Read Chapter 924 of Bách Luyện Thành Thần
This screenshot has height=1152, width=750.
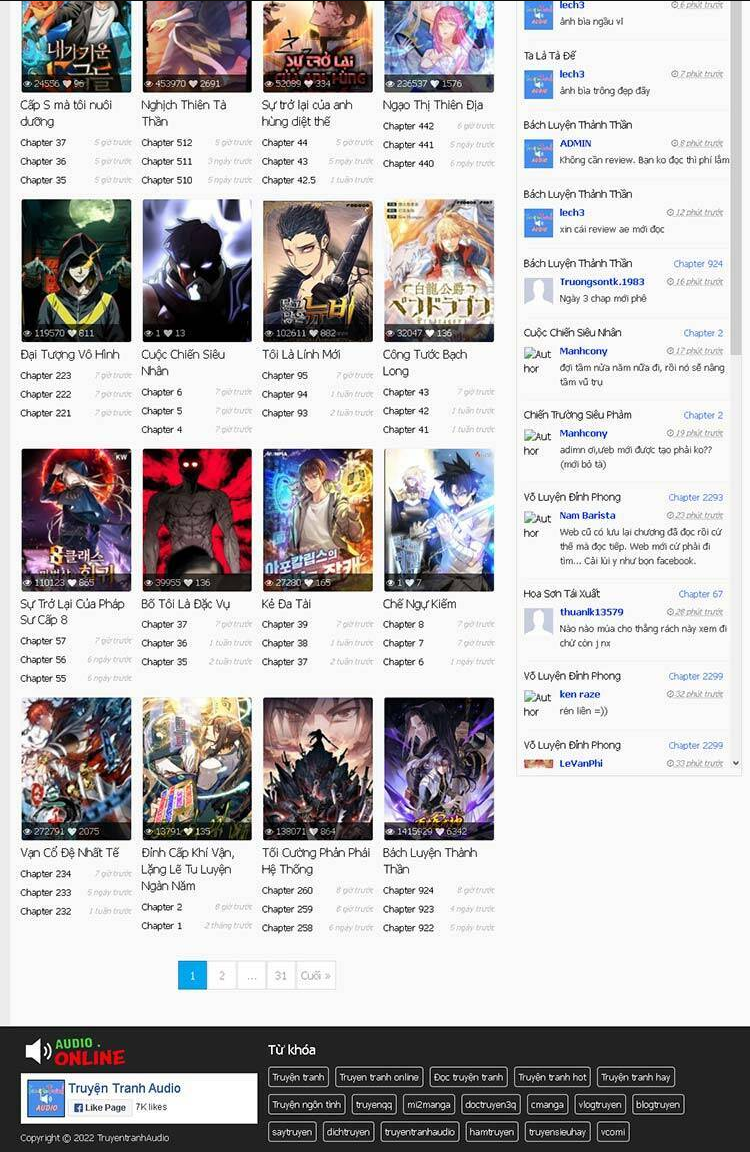point(408,891)
